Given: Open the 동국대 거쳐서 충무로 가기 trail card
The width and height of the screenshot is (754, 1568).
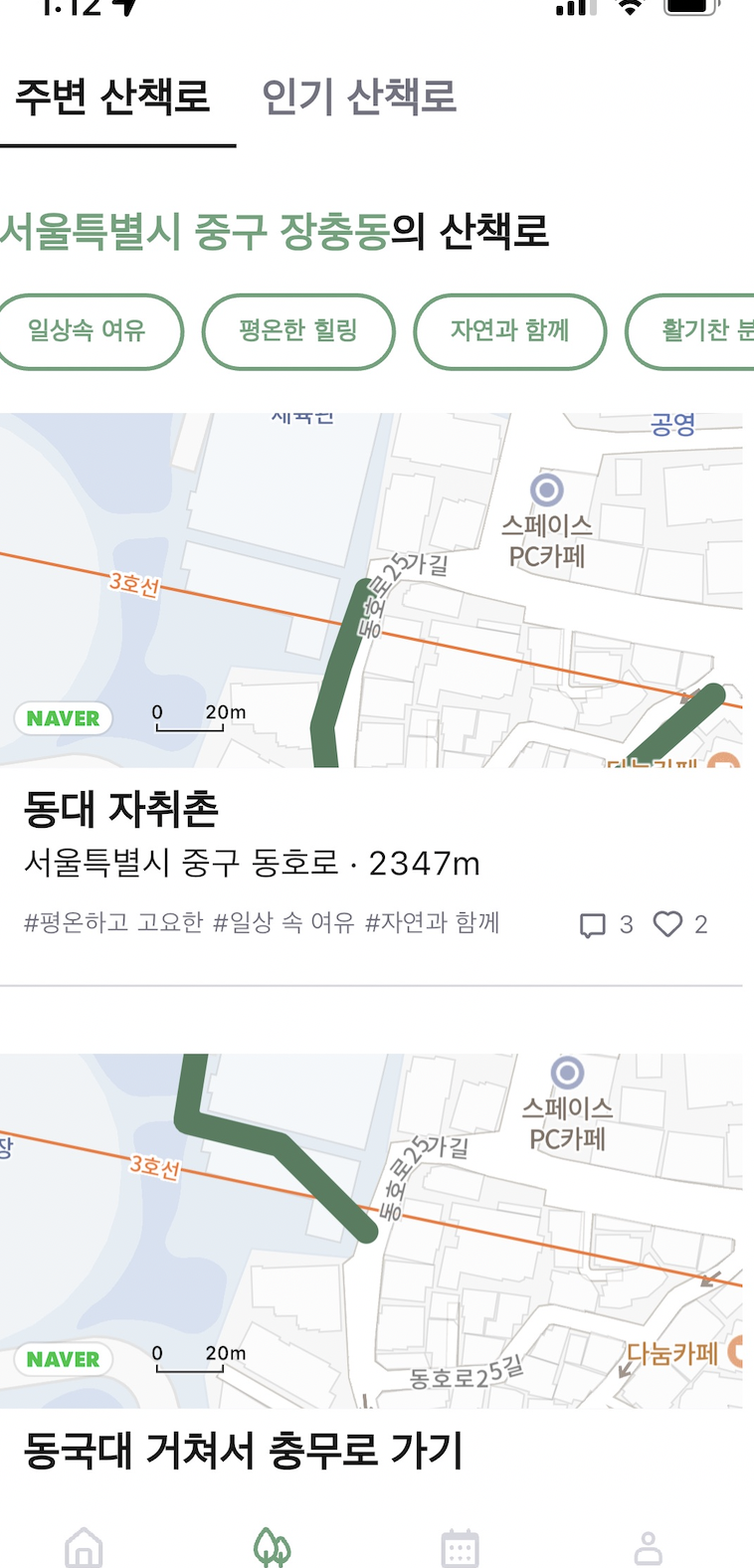Looking at the screenshot, I should point(370,1230).
